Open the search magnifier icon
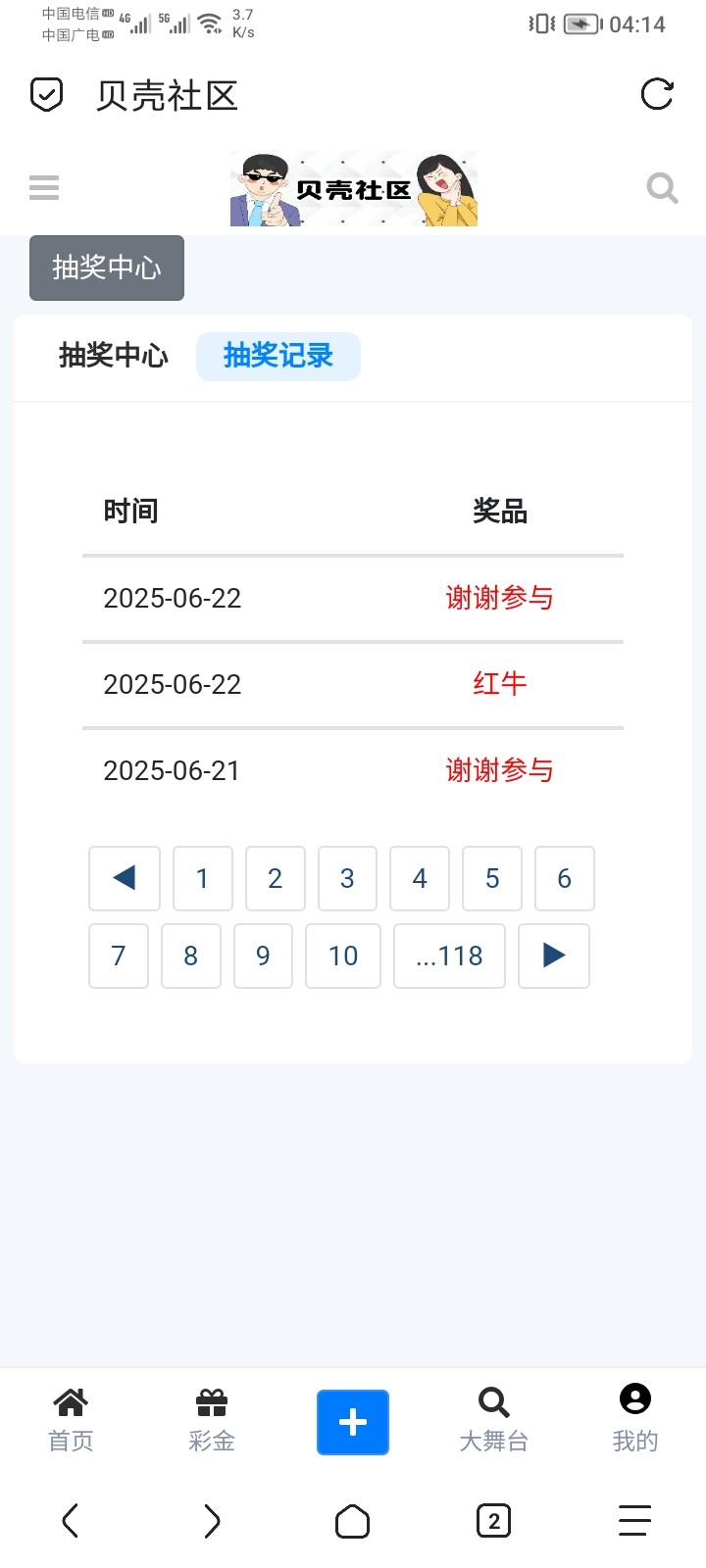 click(x=662, y=187)
